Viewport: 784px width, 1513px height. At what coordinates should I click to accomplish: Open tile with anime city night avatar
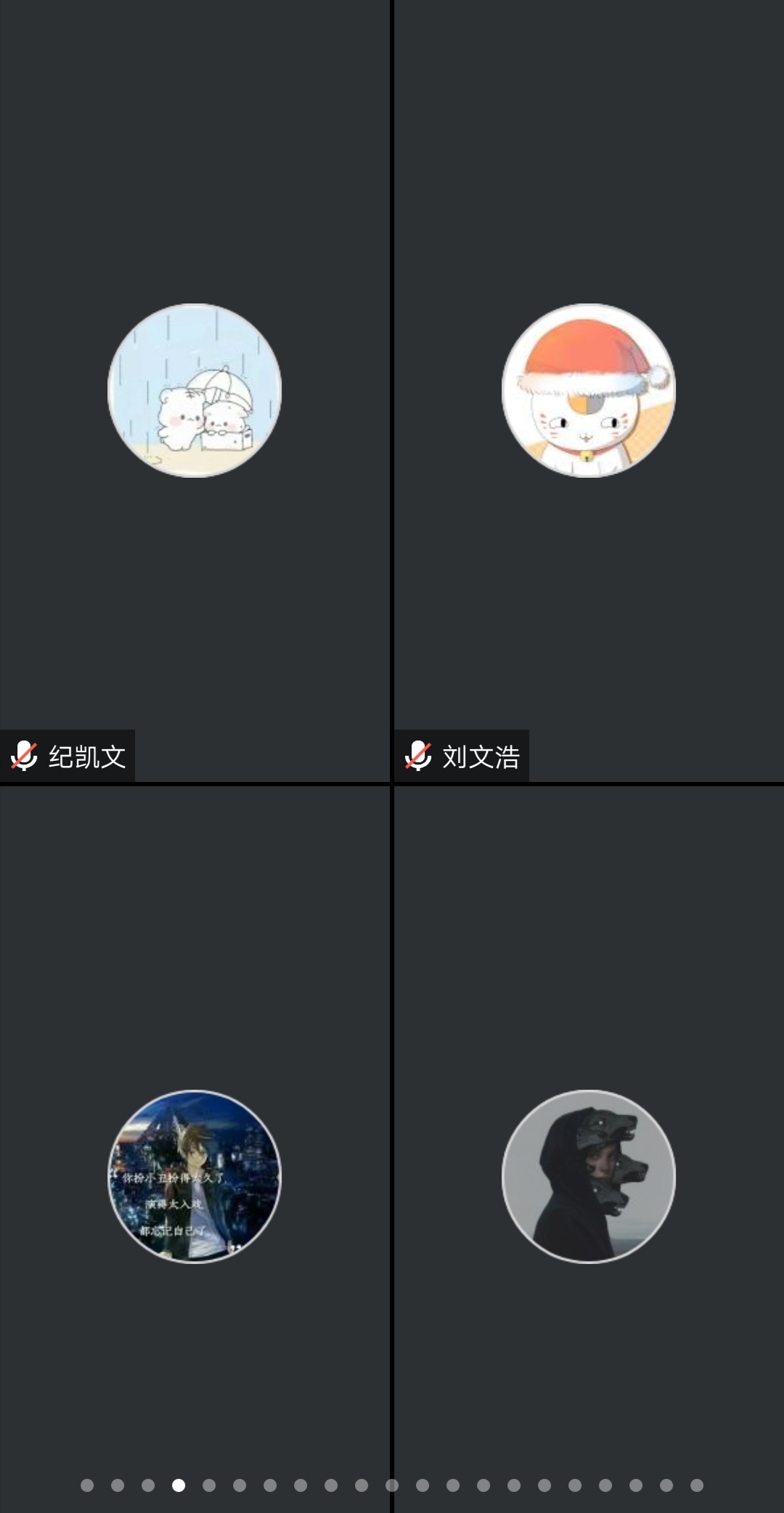pyautogui.click(x=195, y=1176)
